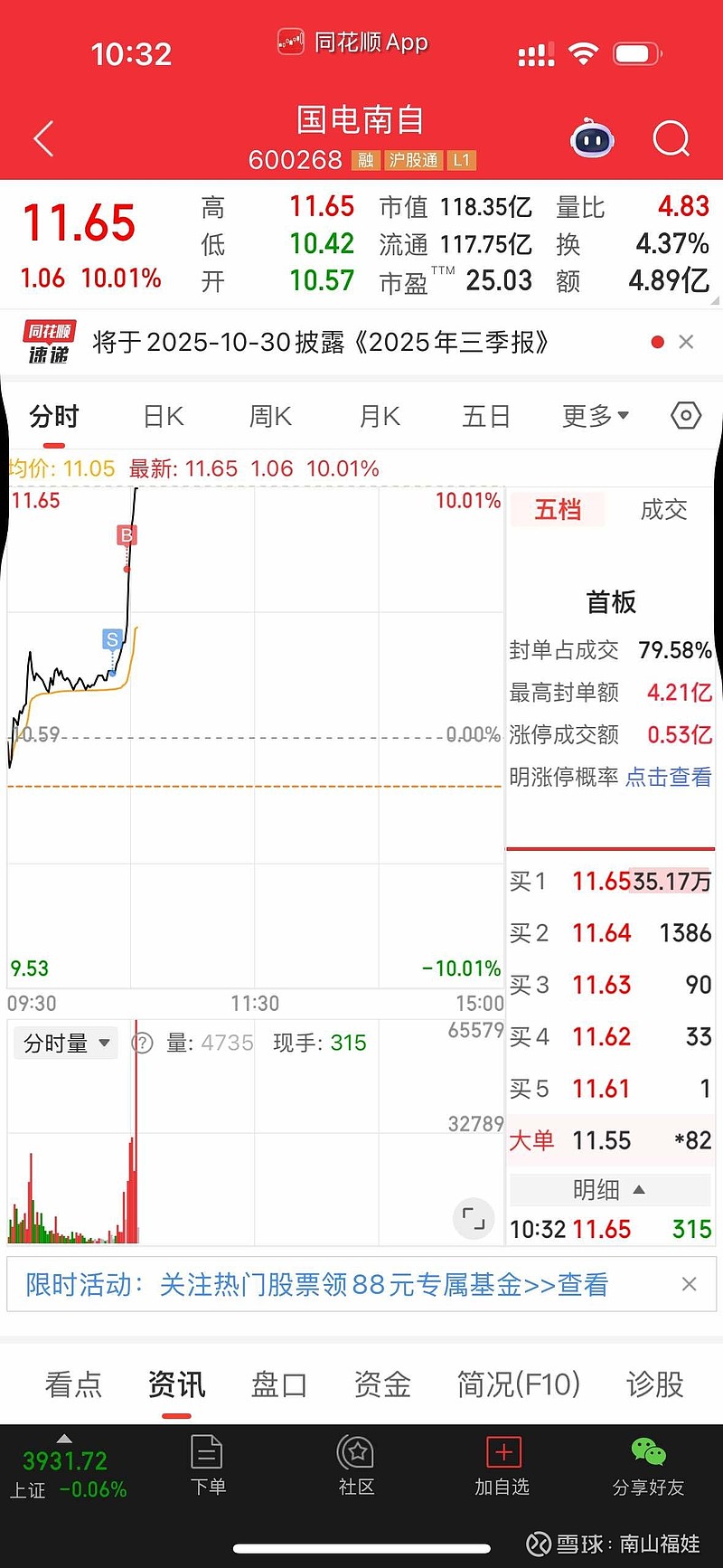The image size is (723, 1568).
Task: Close the 限时活动 promotion banner
Action: click(x=689, y=1284)
